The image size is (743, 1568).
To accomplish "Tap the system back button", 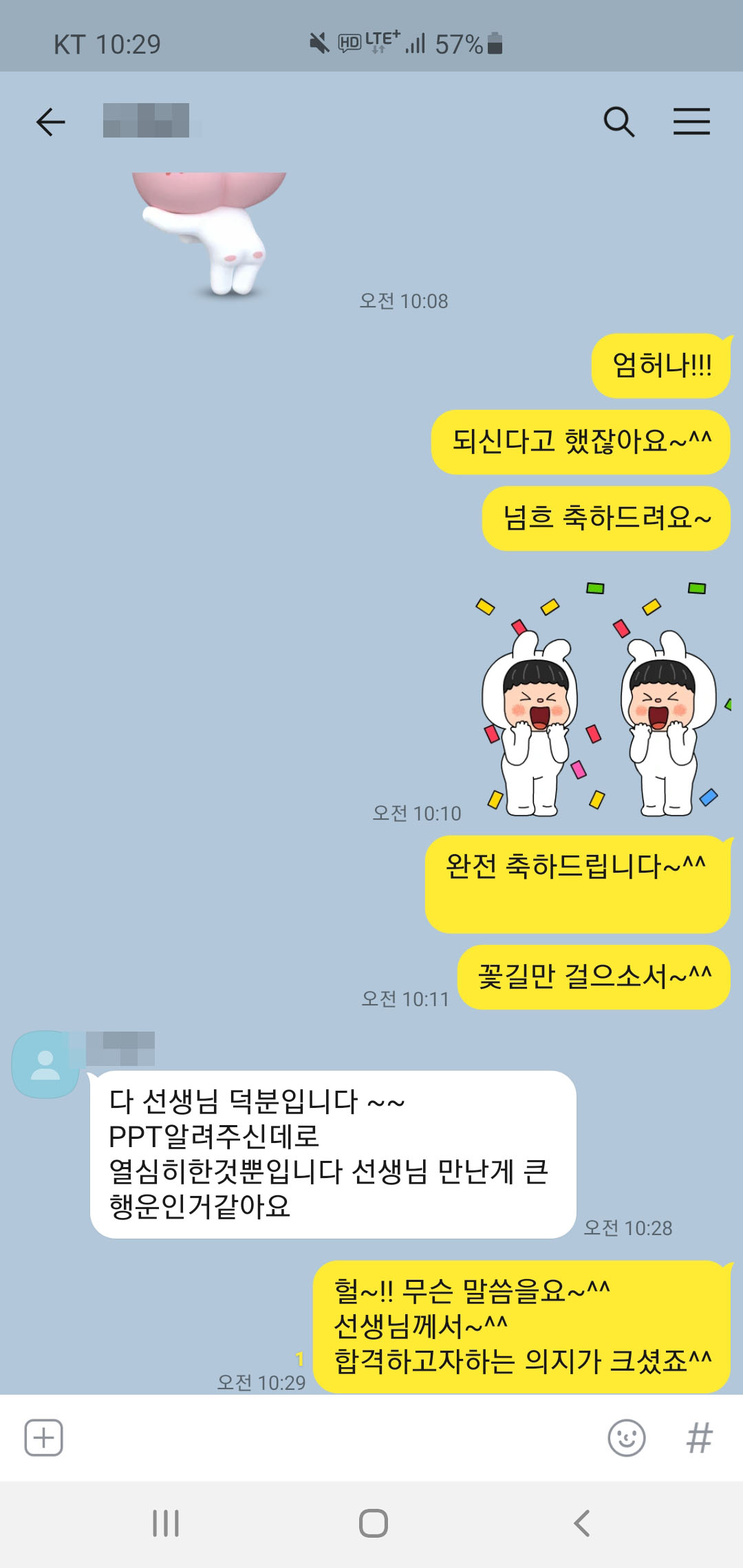I will click(582, 1523).
